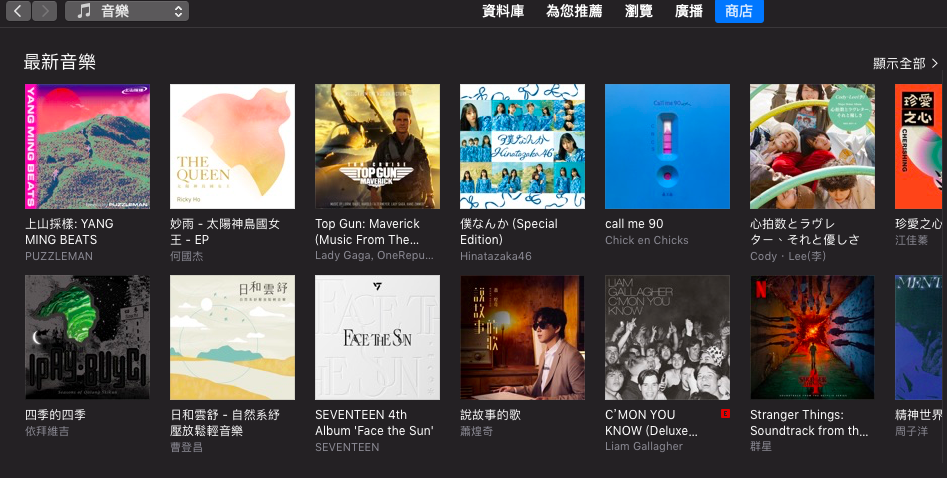Switch to the 廣播 tab

(689, 11)
